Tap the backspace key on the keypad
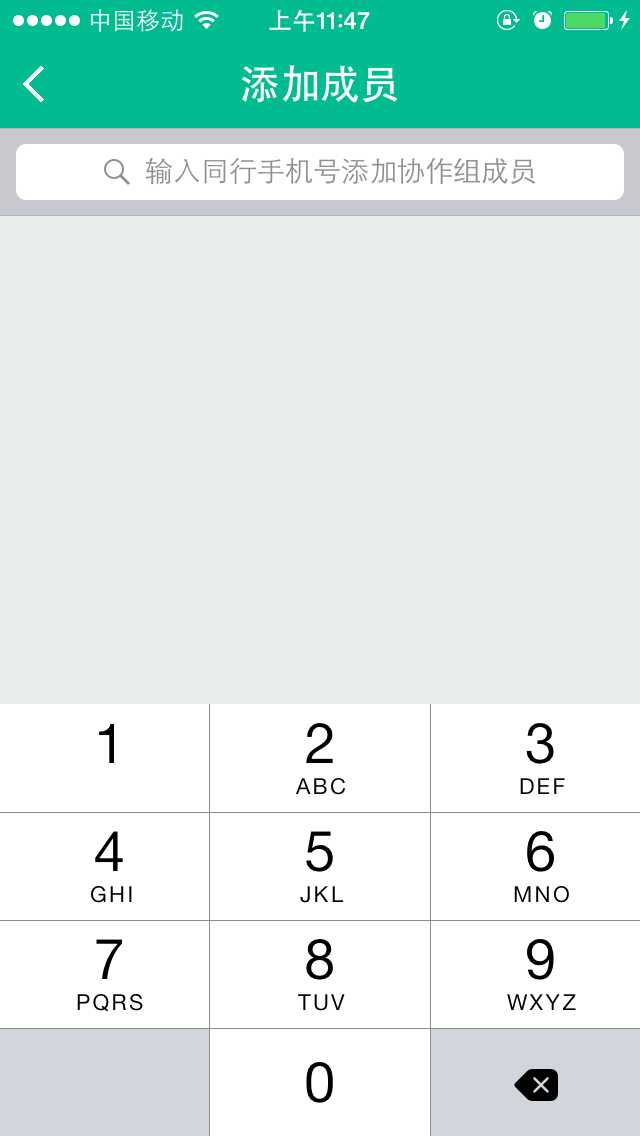The height and width of the screenshot is (1136, 640). (x=536, y=1084)
